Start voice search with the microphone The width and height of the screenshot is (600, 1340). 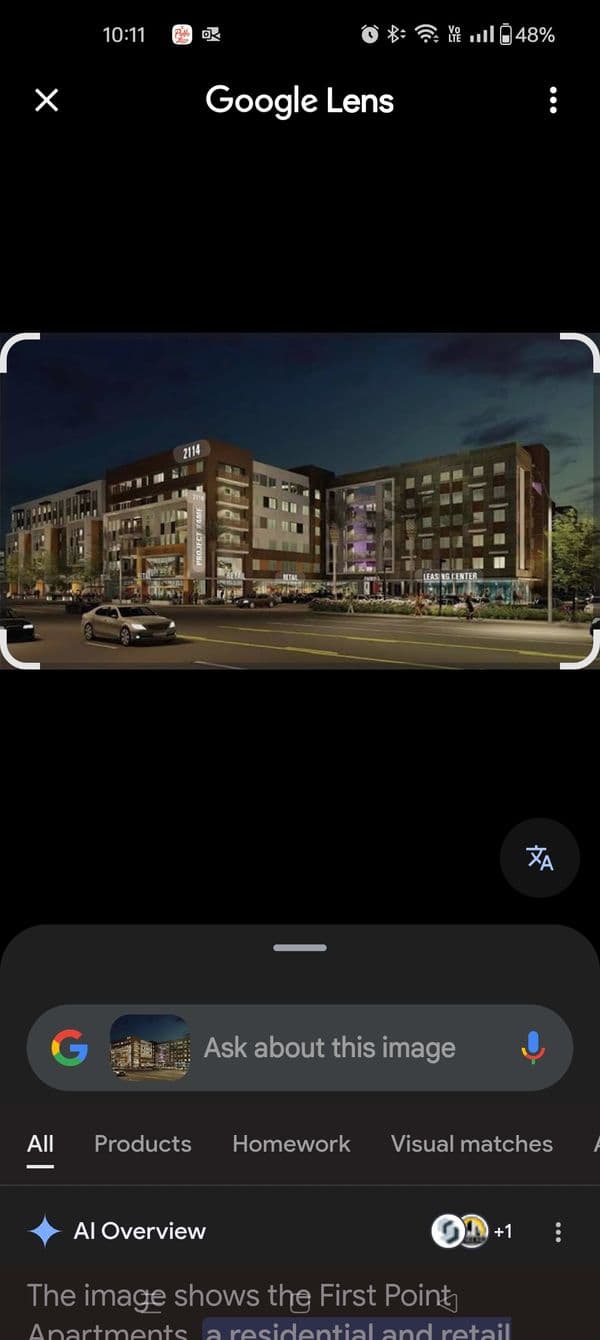pos(533,1048)
